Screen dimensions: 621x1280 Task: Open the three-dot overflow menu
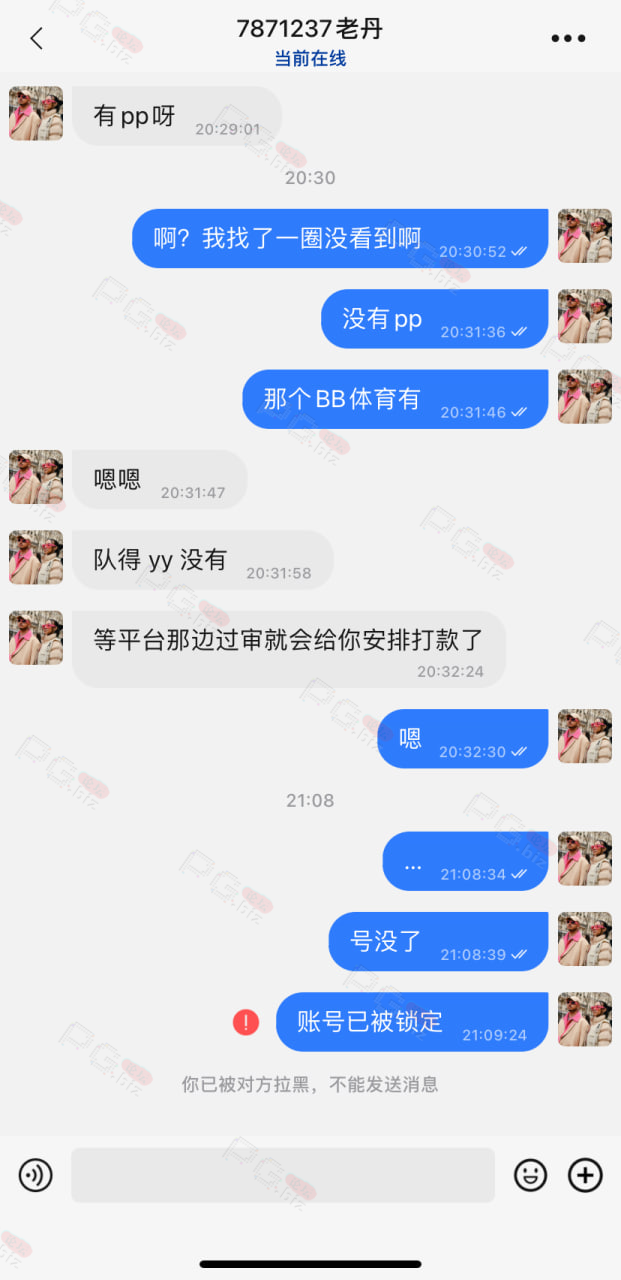[568, 39]
